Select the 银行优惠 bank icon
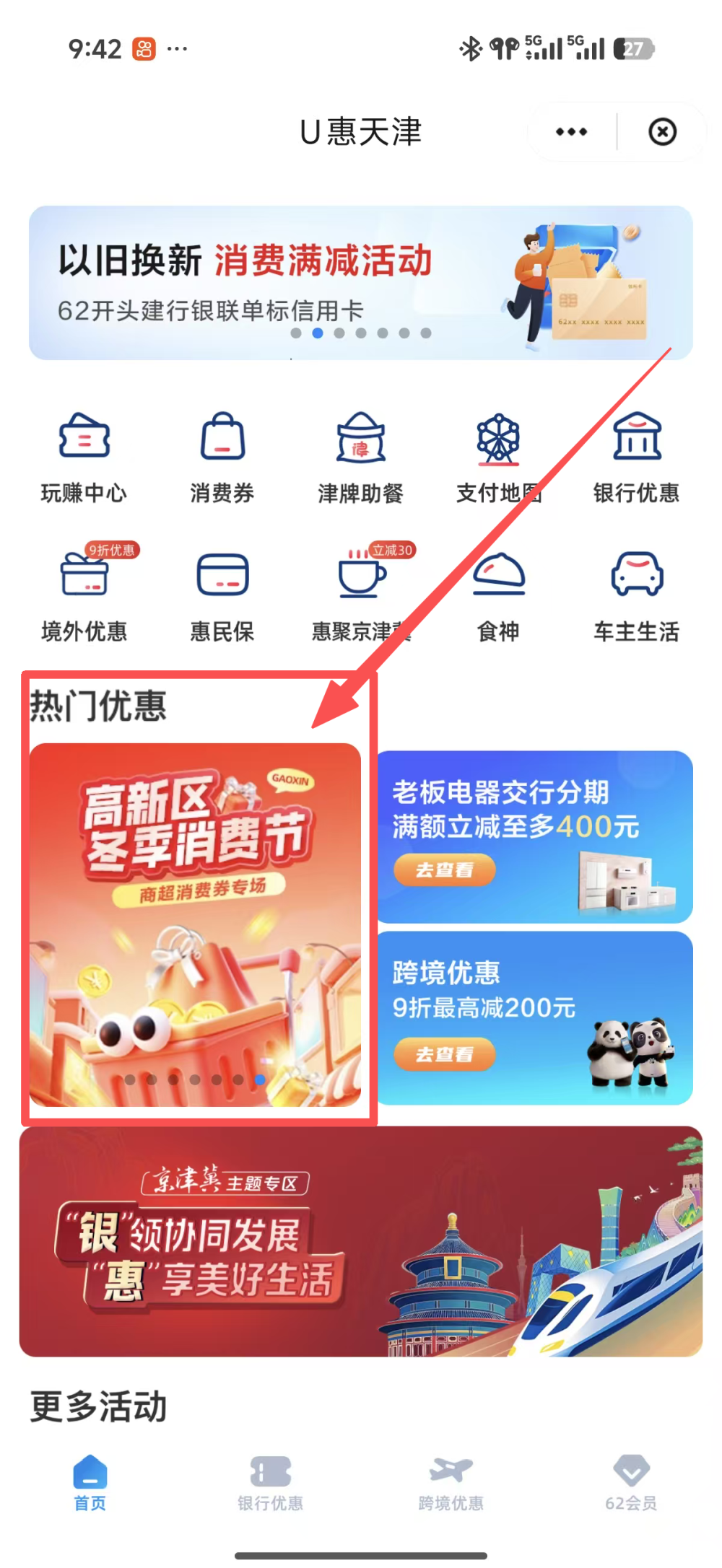722x1568 pixels. point(636,455)
